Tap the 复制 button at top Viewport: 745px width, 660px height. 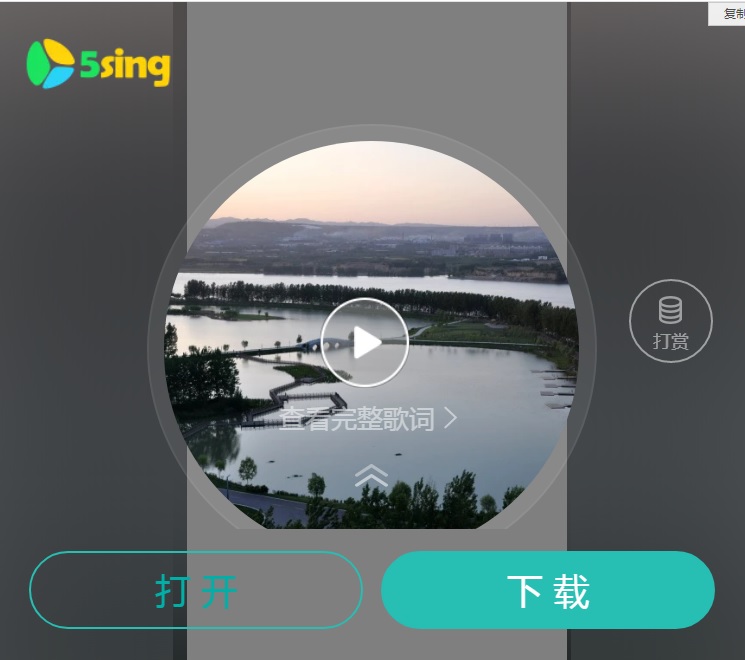click(730, 14)
